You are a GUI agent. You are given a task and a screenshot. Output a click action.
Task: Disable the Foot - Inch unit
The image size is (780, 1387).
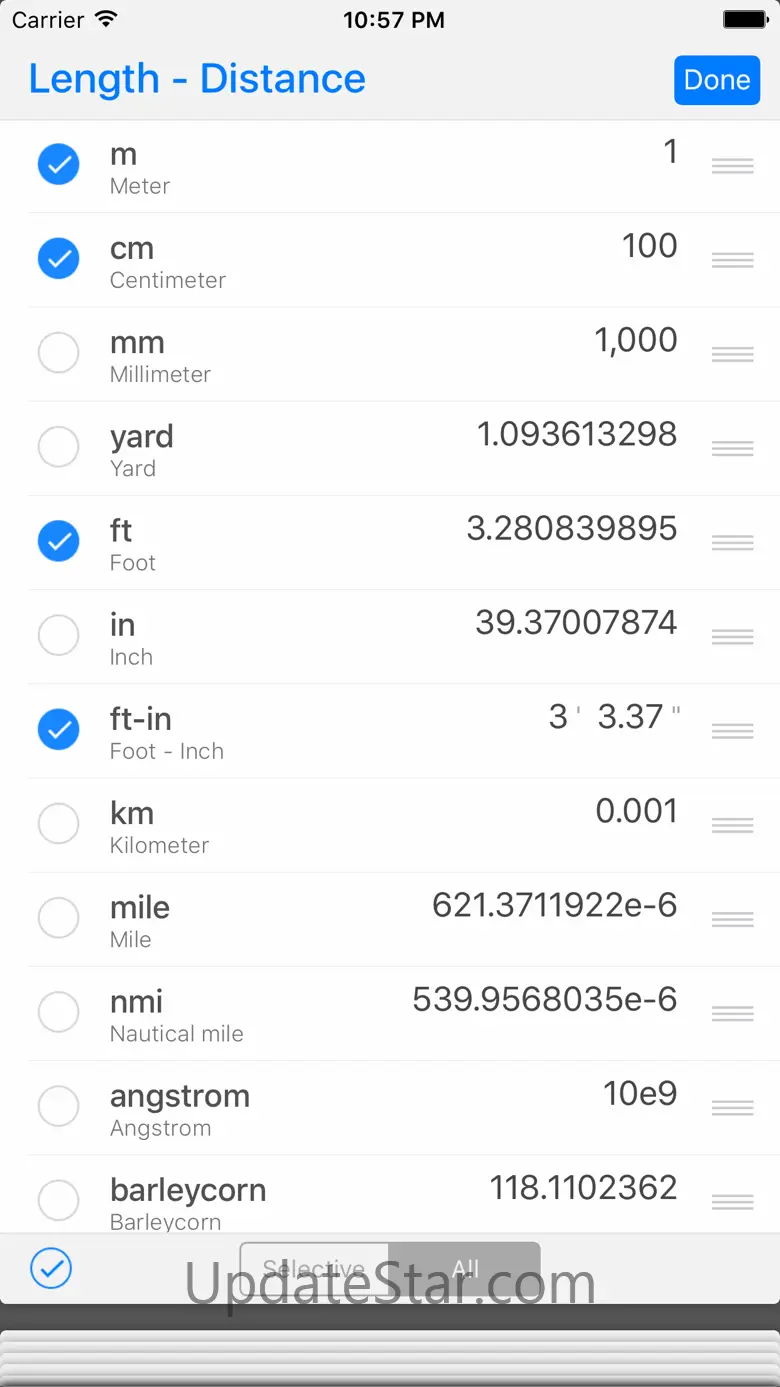(59, 730)
